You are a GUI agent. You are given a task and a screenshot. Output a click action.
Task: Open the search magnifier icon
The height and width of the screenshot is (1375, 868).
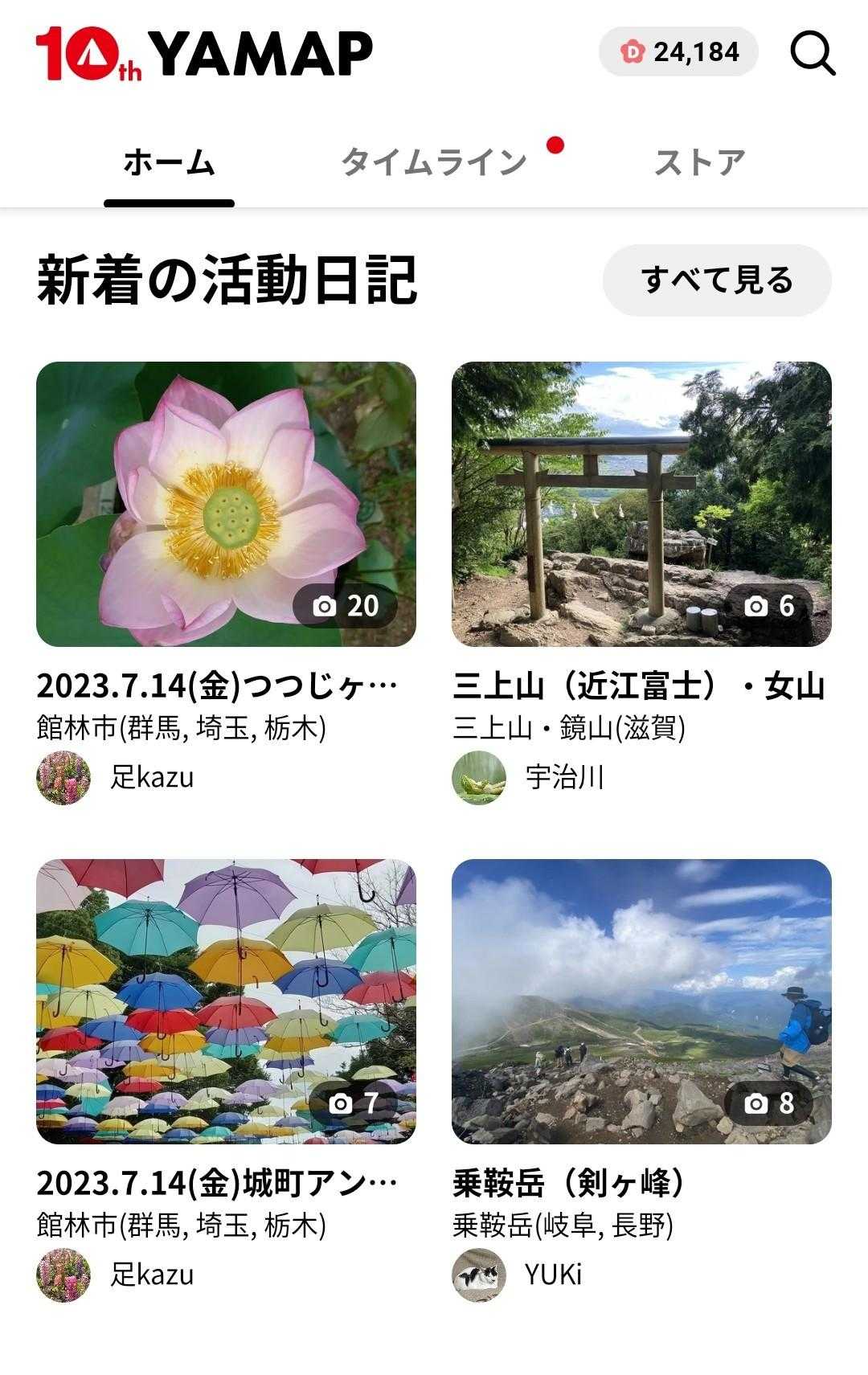[813, 53]
